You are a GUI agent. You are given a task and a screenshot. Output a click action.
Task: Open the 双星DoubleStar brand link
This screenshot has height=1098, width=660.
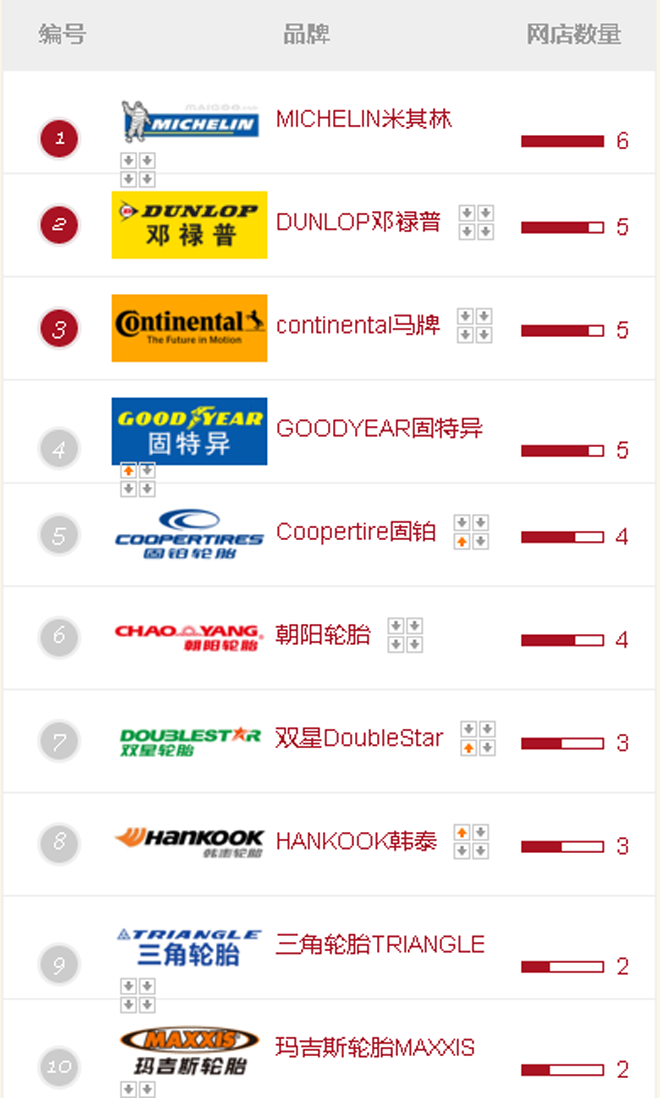359,737
